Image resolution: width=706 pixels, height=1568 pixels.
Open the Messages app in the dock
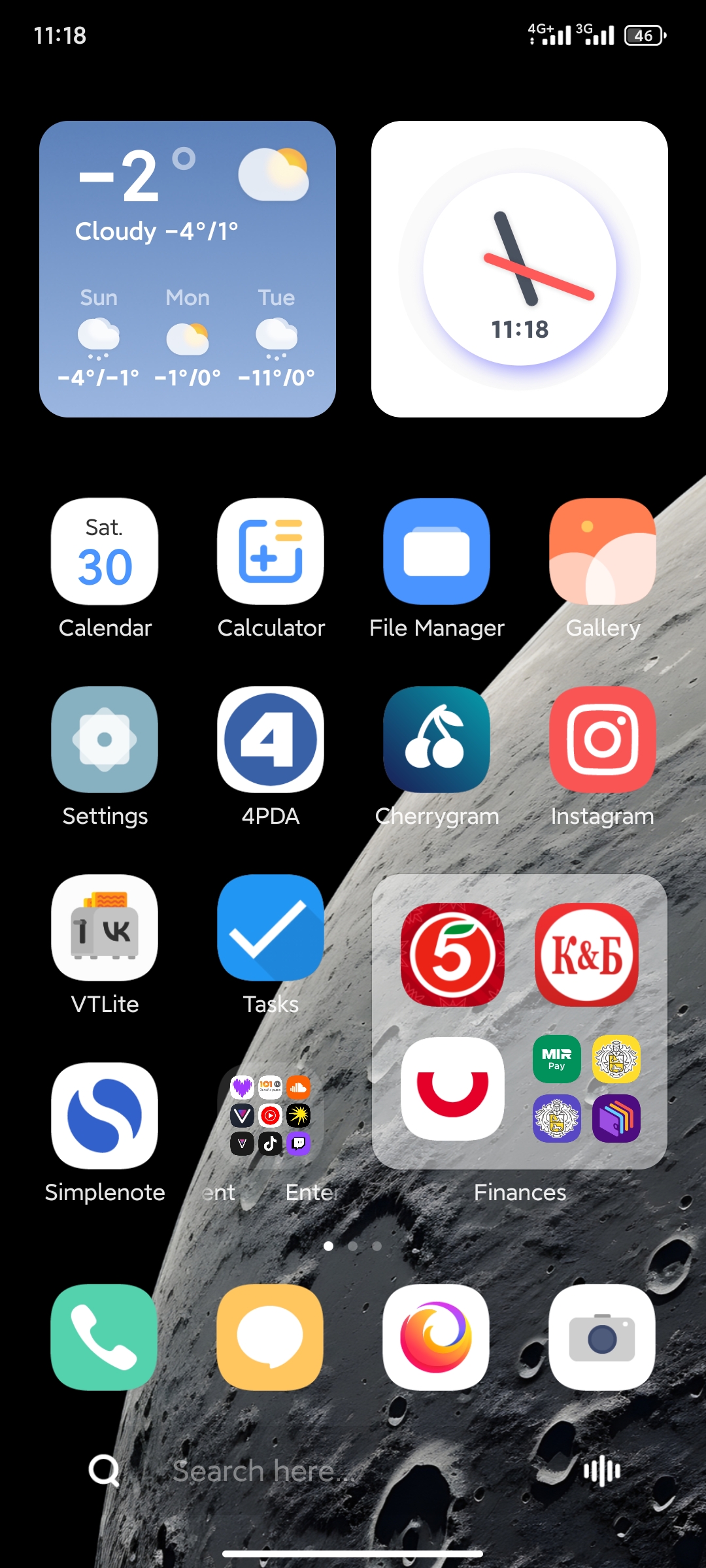(270, 1337)
